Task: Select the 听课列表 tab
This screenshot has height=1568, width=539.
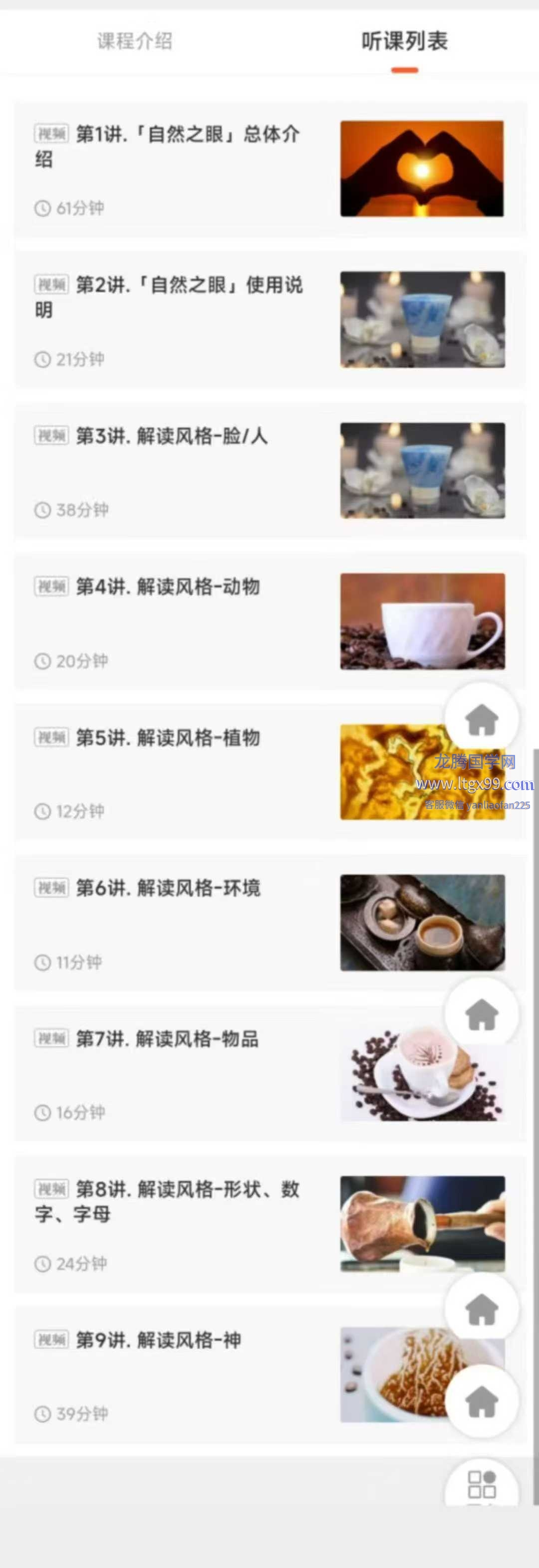Action: point(404,41)
